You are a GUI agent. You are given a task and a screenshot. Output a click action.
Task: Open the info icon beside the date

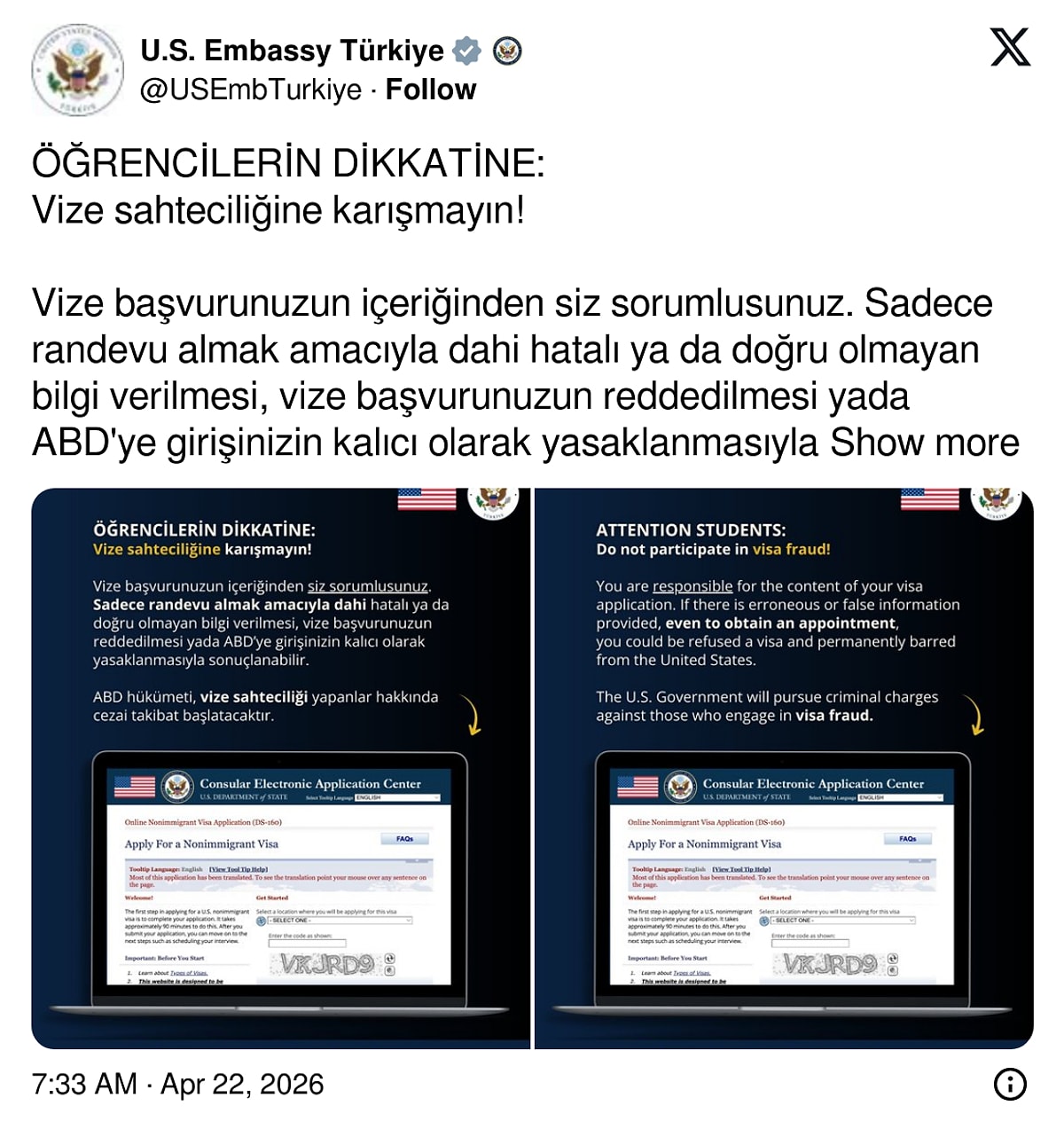pyautogui.click(x=1010, y=1084)
